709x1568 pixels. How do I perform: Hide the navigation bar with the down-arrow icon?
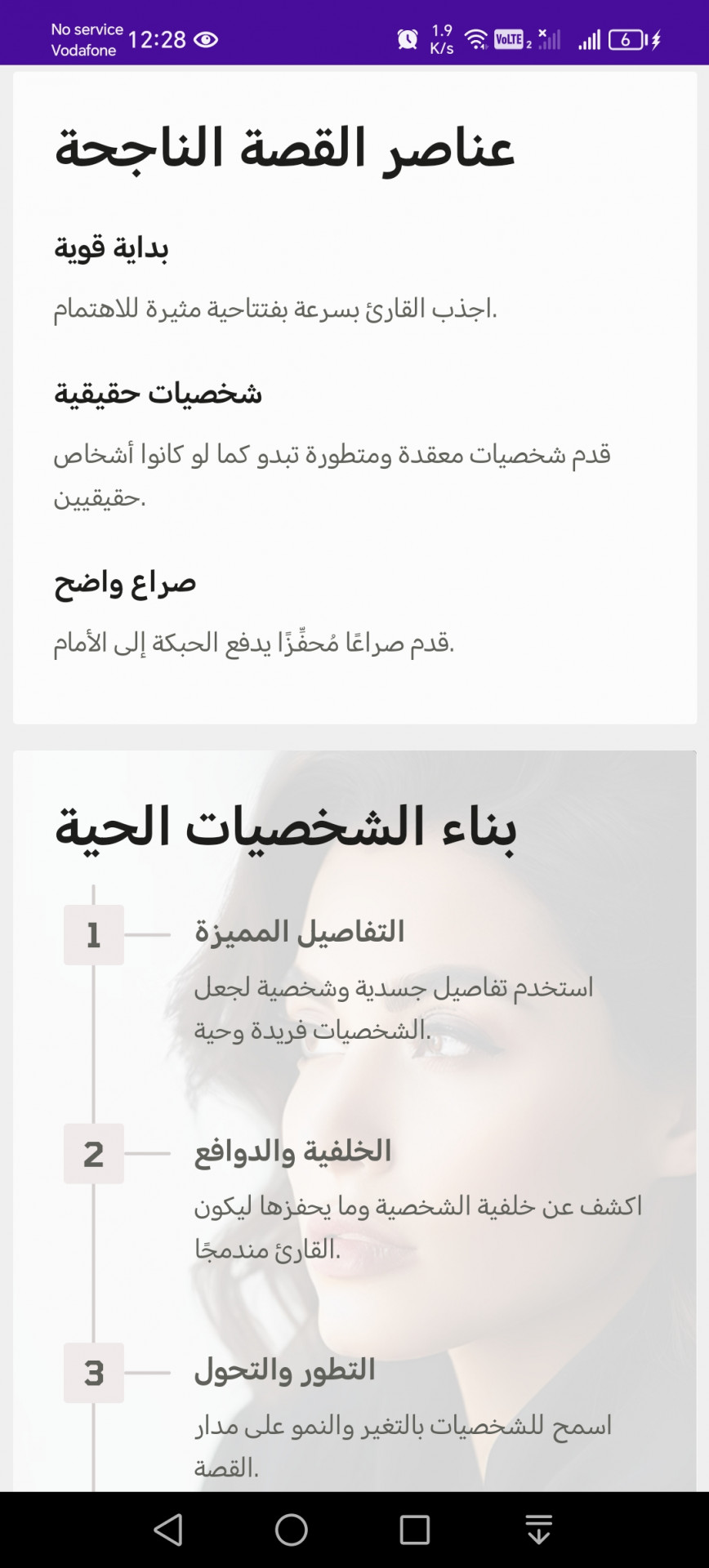[538, 1530]
